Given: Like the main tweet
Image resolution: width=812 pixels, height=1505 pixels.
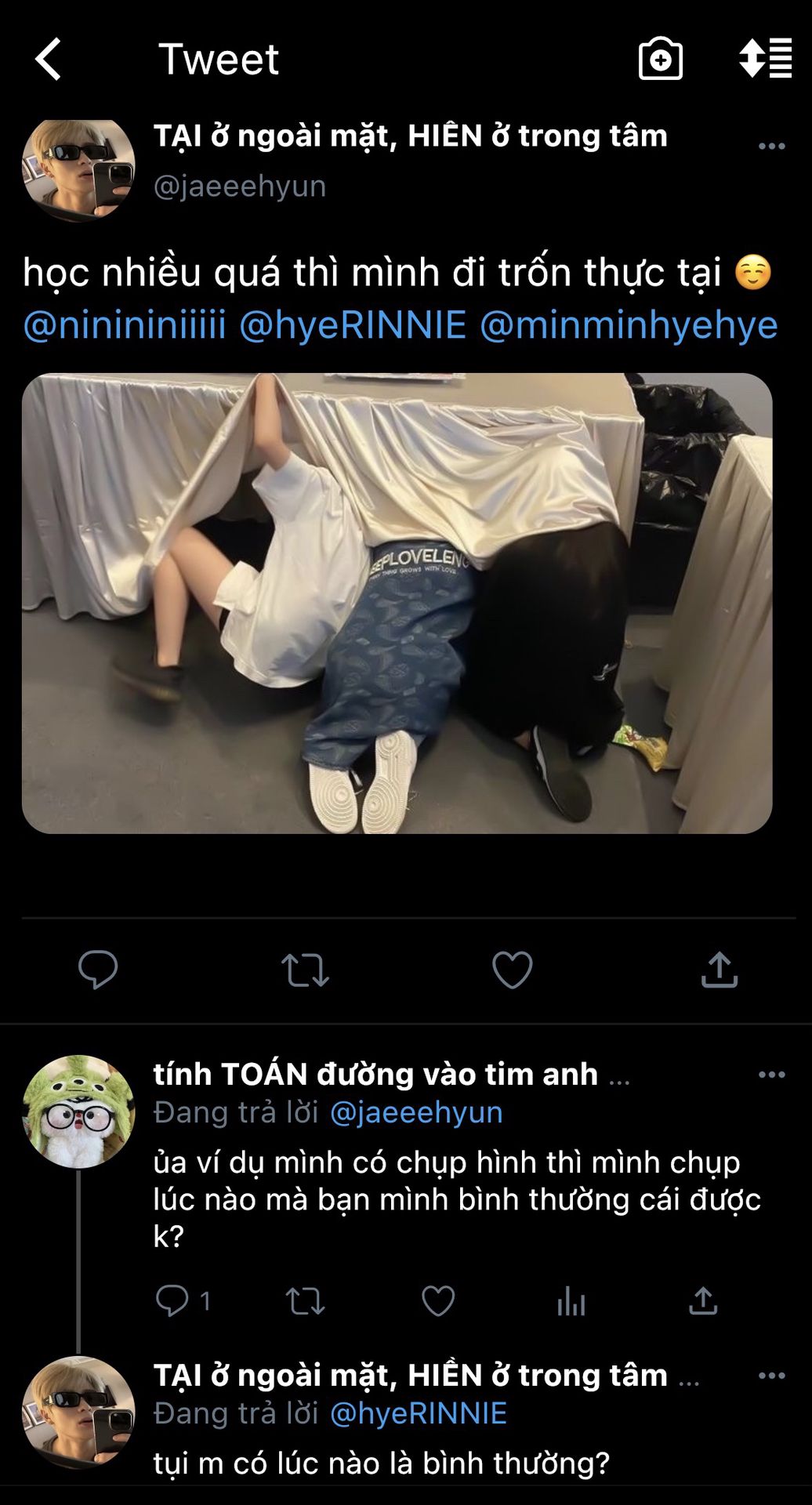Looking at the screenshot, I should point(512,970).
